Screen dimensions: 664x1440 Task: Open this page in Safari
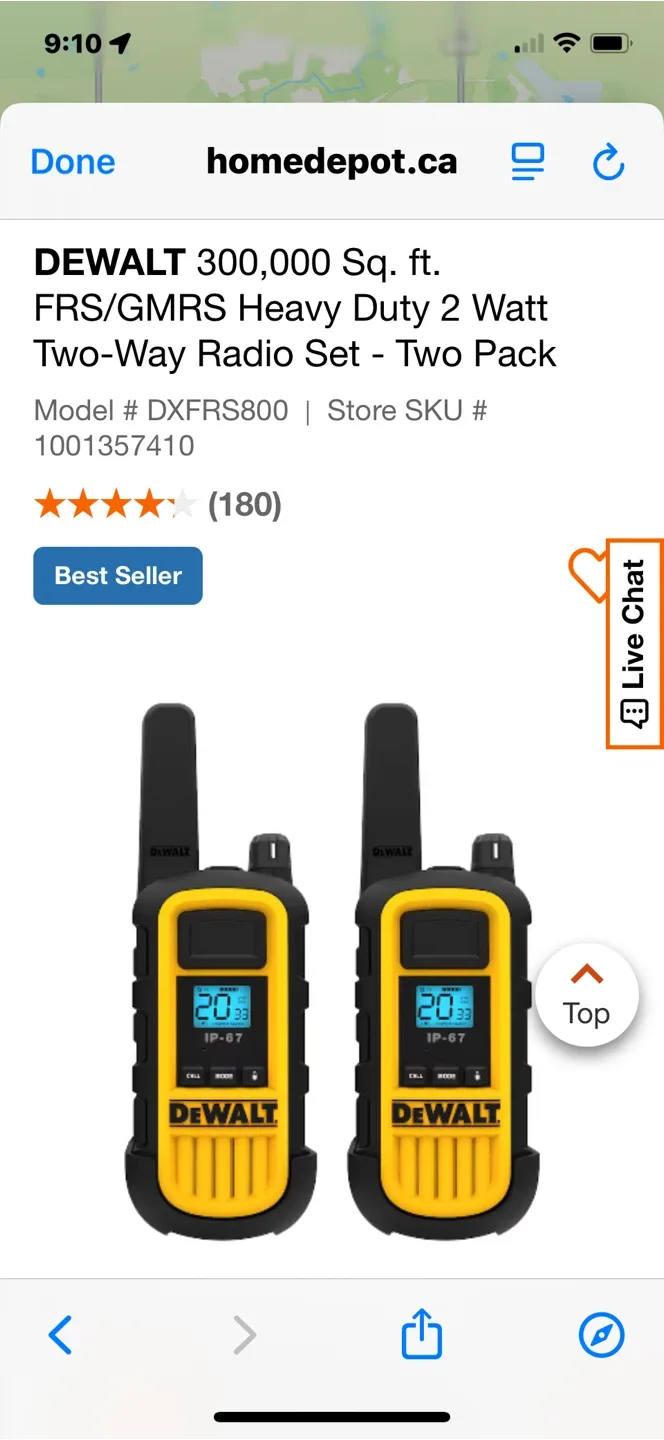601,1334
